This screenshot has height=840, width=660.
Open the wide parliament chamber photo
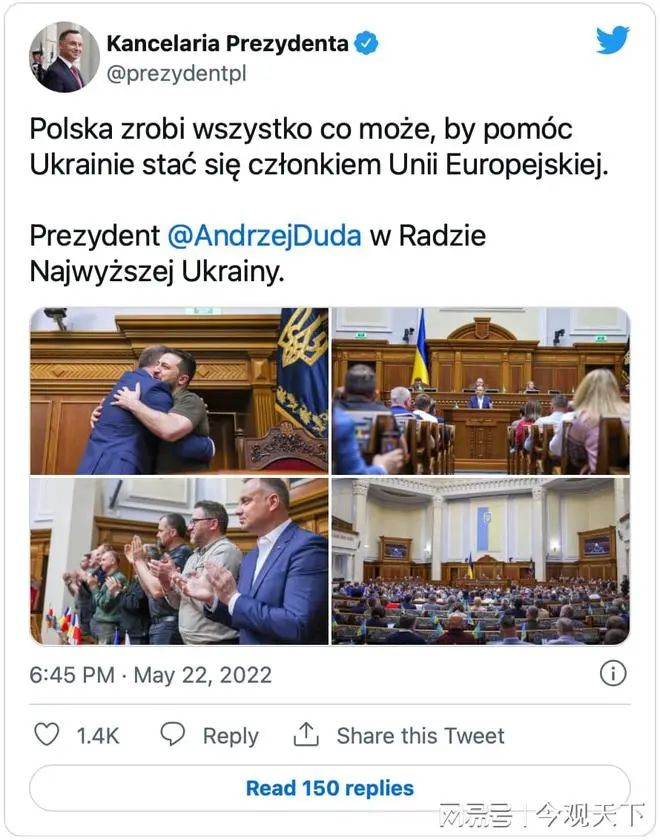click(x=480, y=561)
